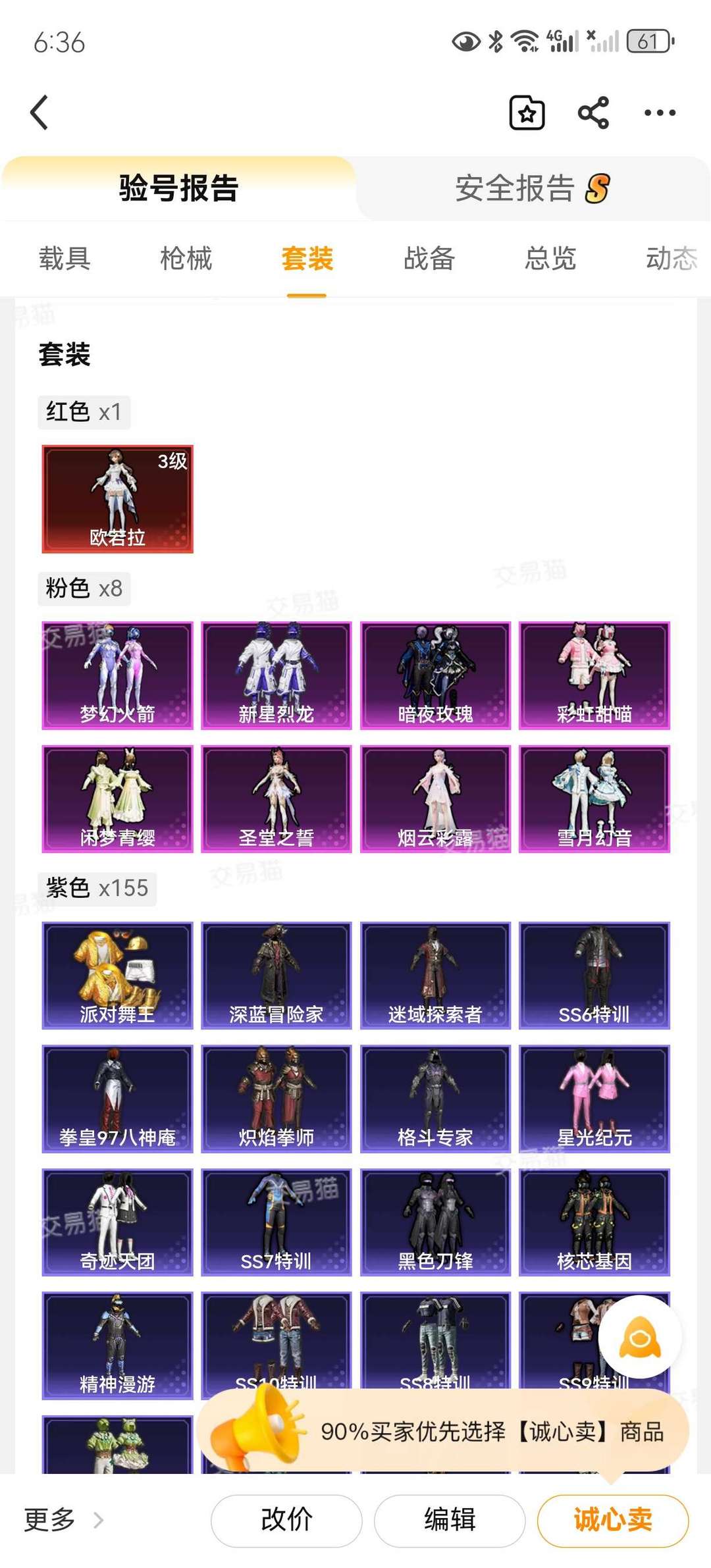Open the 总览 tab
This screenshot has width=711, height=1568.
click(x=550, y=259)
